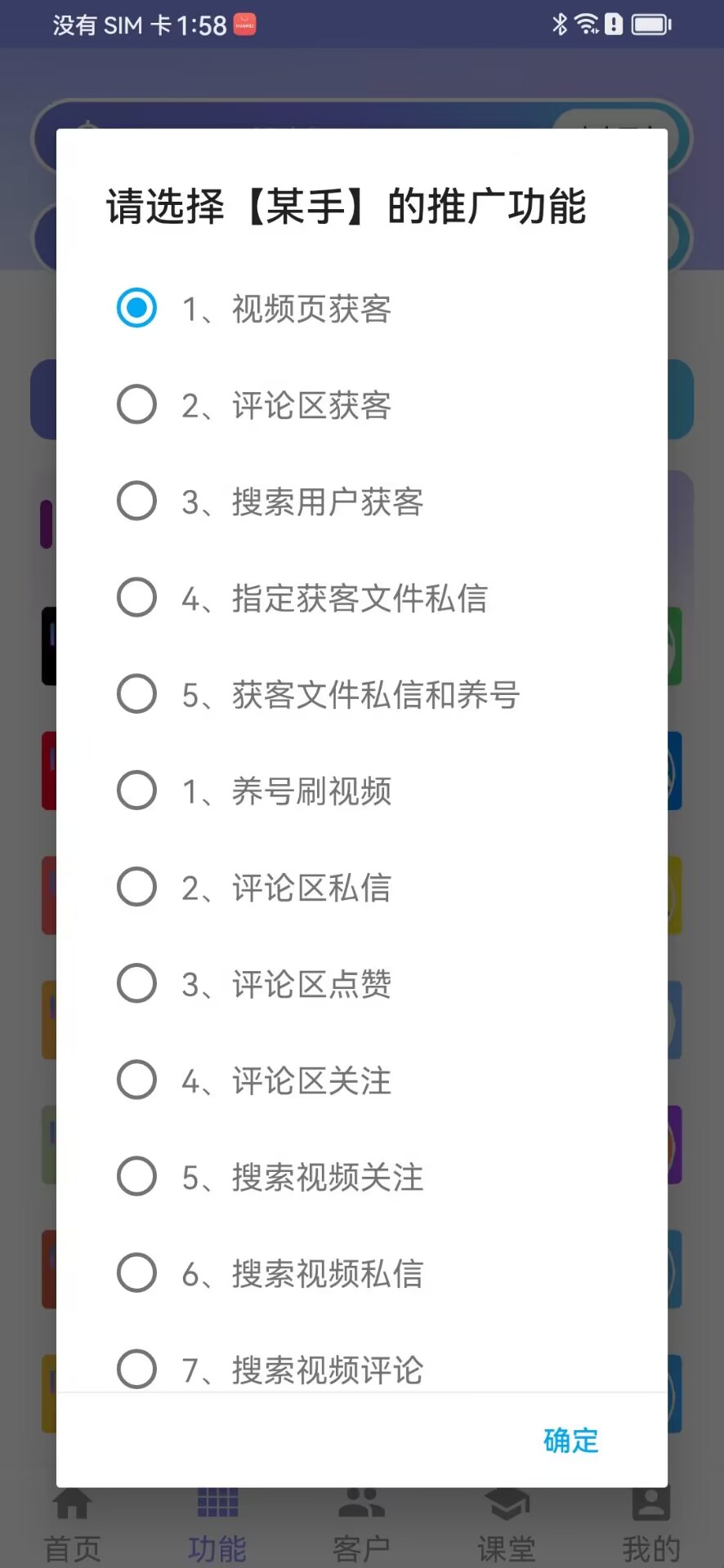Select option 1、视频页获客
Viewport: 724px width, 1568px height.
point(137,308)
